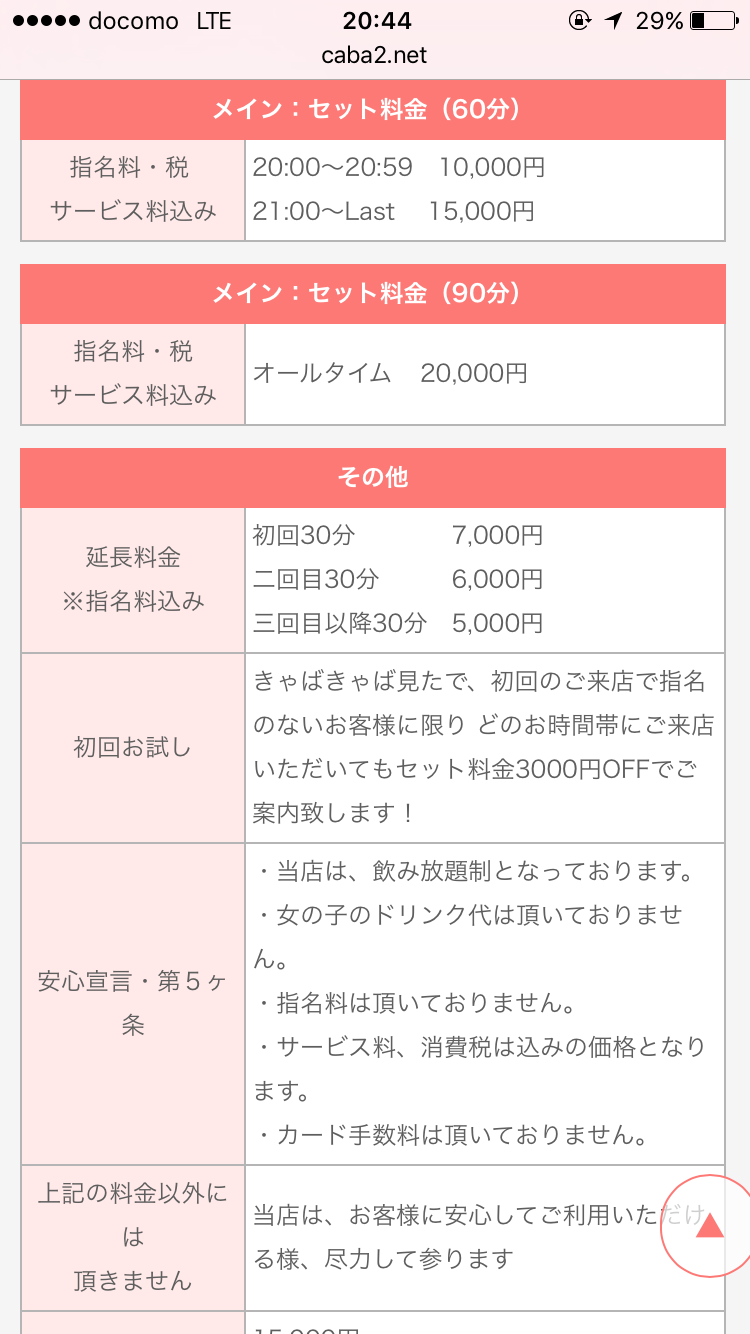Viewport: 750px width, 1334px height.
Task: Tap the caba2.net address bar
Action: coord(374,55)
